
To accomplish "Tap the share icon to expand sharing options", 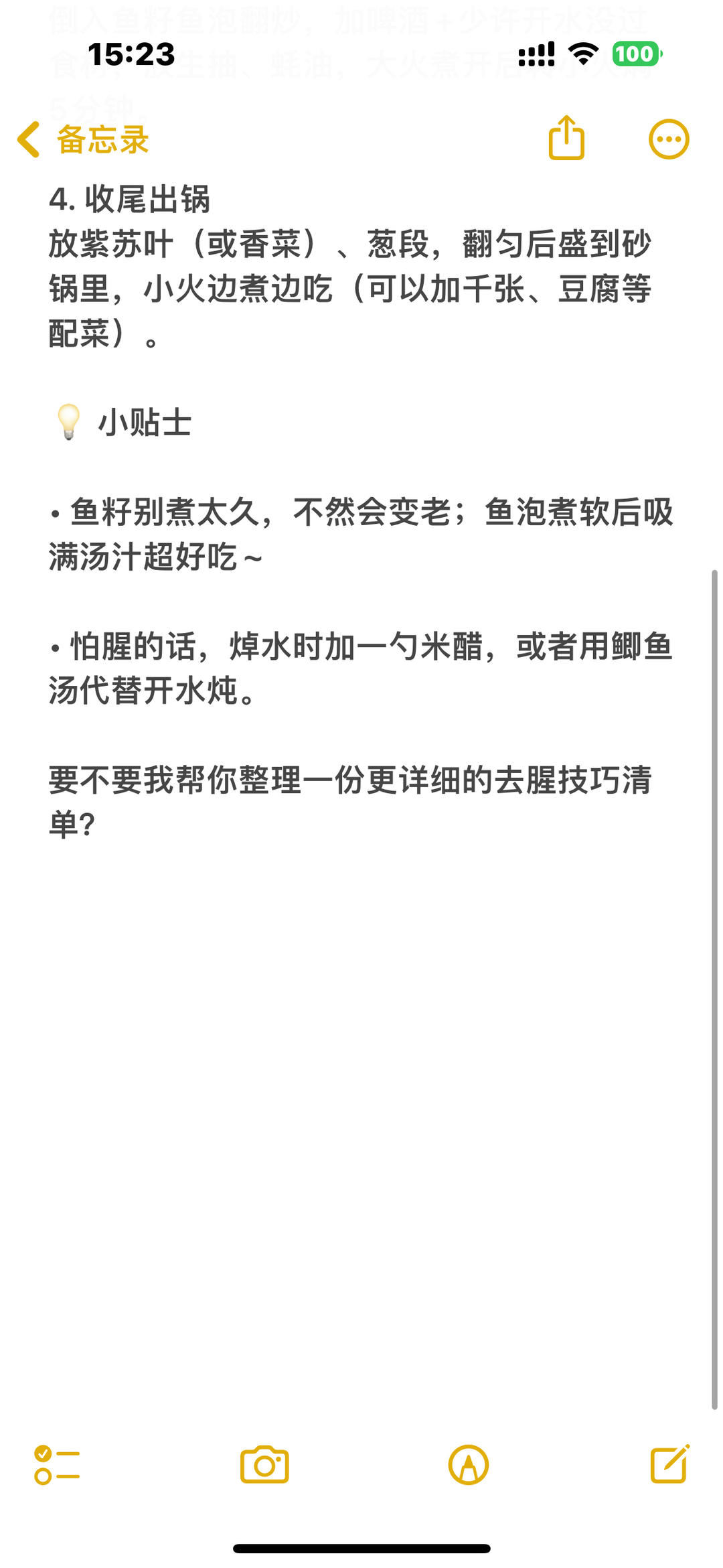I will [566, 139].
